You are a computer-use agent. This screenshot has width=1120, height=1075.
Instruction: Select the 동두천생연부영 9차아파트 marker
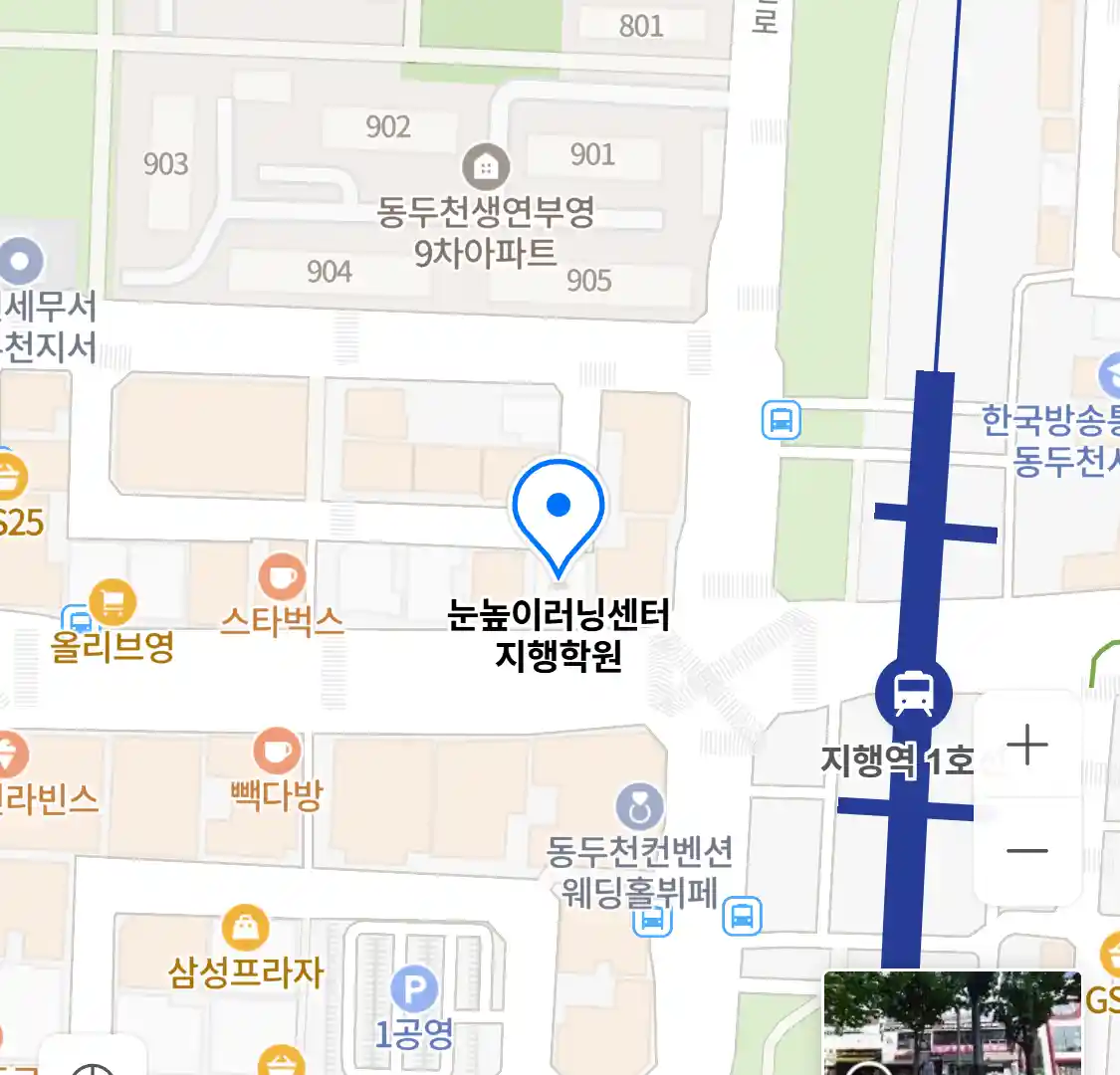[x=486, y=167]
